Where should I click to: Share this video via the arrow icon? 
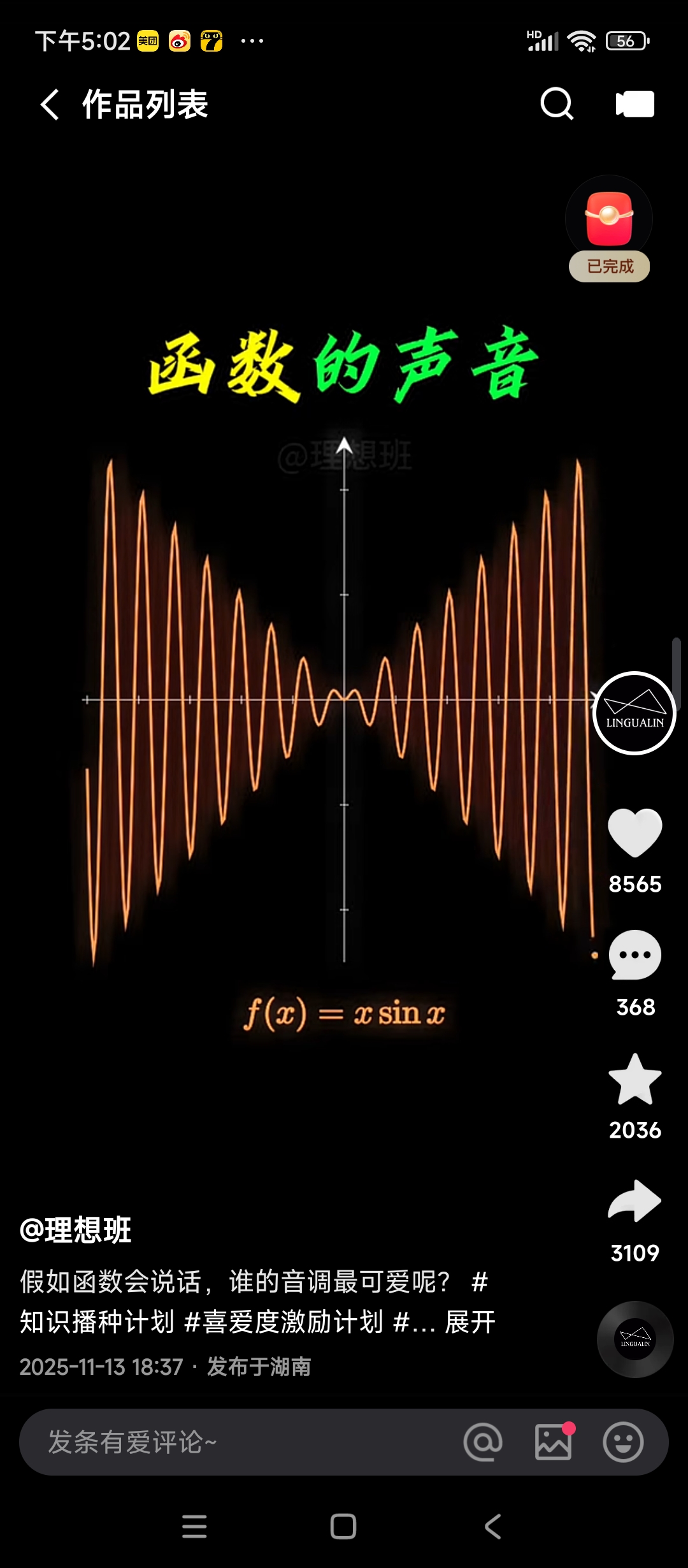point(635,1201)
